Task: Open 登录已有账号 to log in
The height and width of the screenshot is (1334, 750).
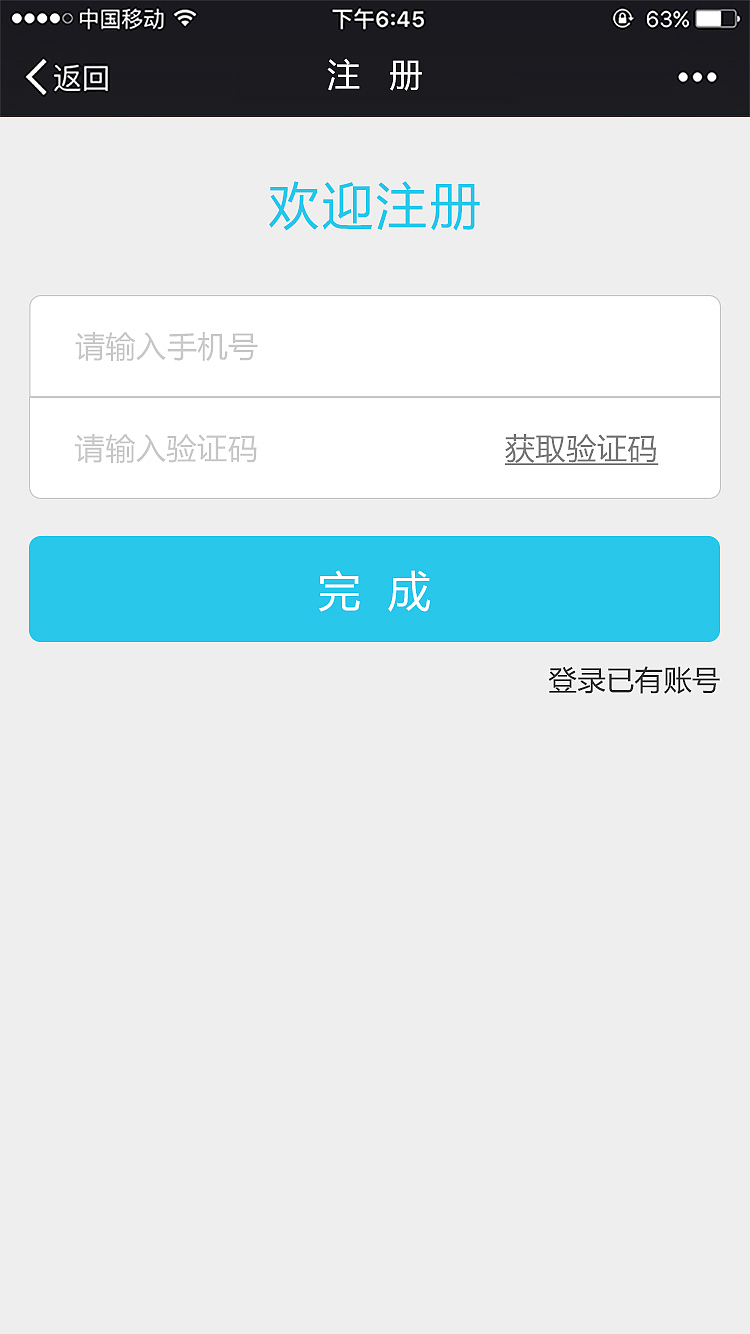Action: pos(633,678)
